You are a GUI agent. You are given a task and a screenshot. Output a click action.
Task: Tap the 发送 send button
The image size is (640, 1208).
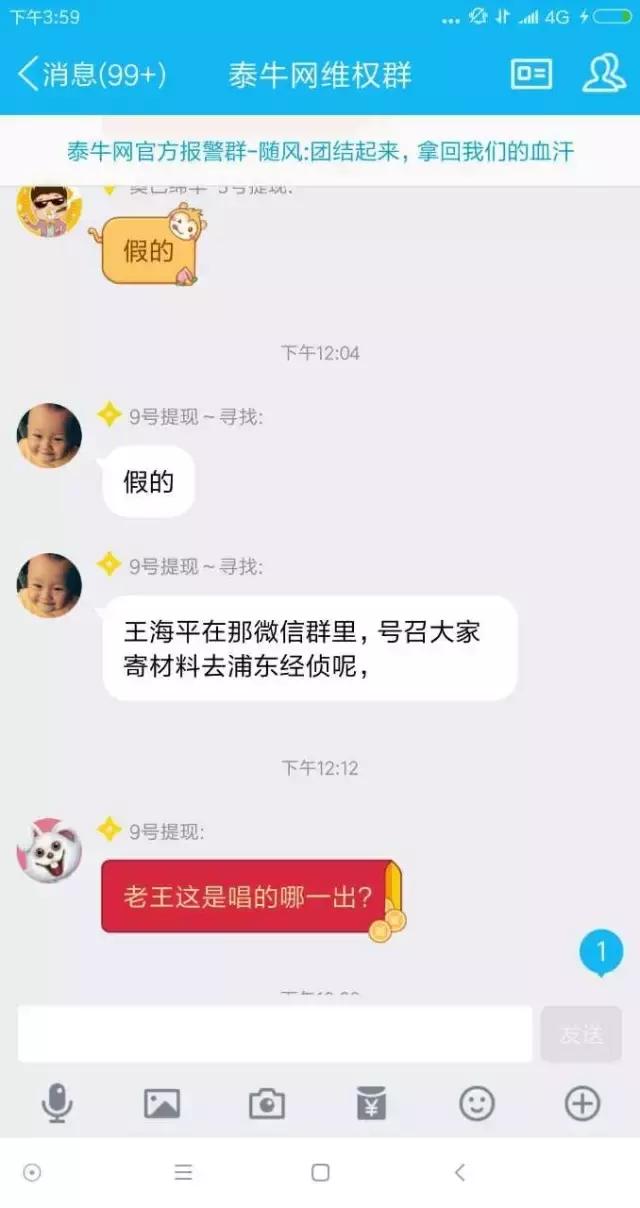point(581,1034)
